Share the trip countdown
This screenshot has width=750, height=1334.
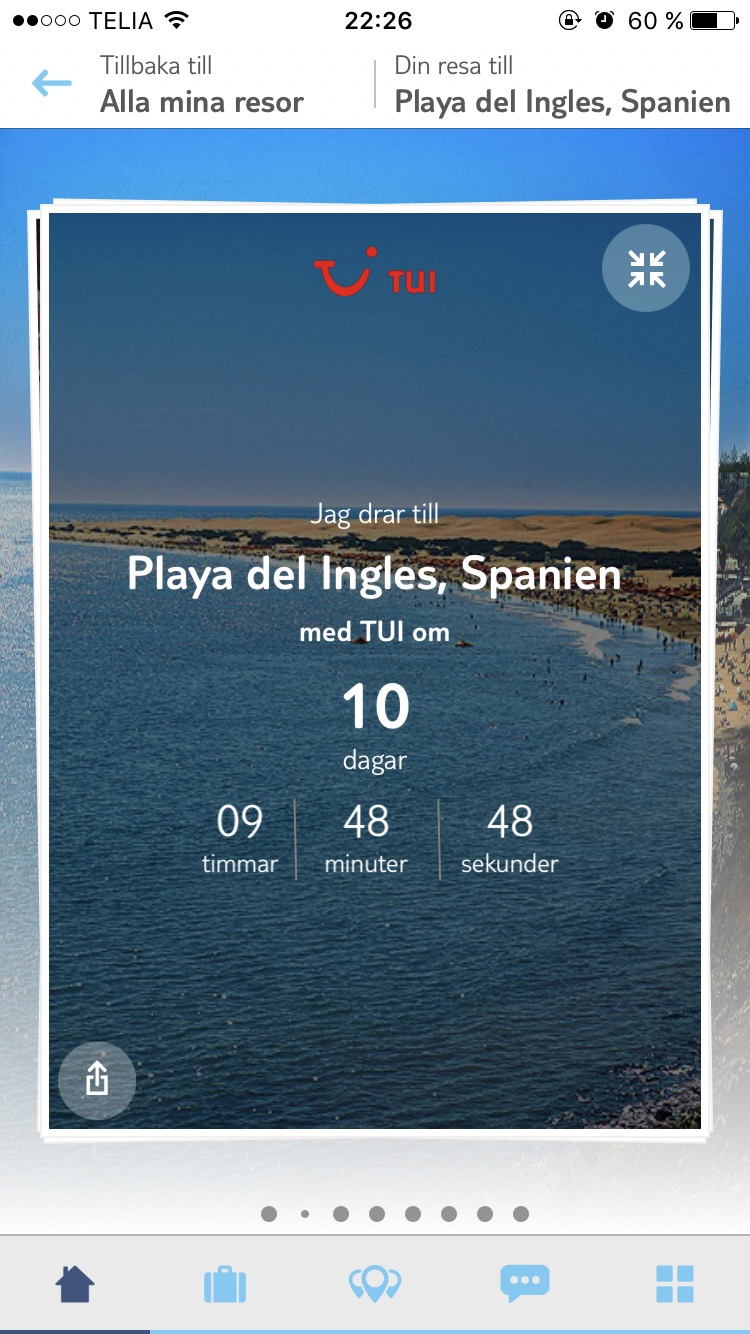(97, 1079)
